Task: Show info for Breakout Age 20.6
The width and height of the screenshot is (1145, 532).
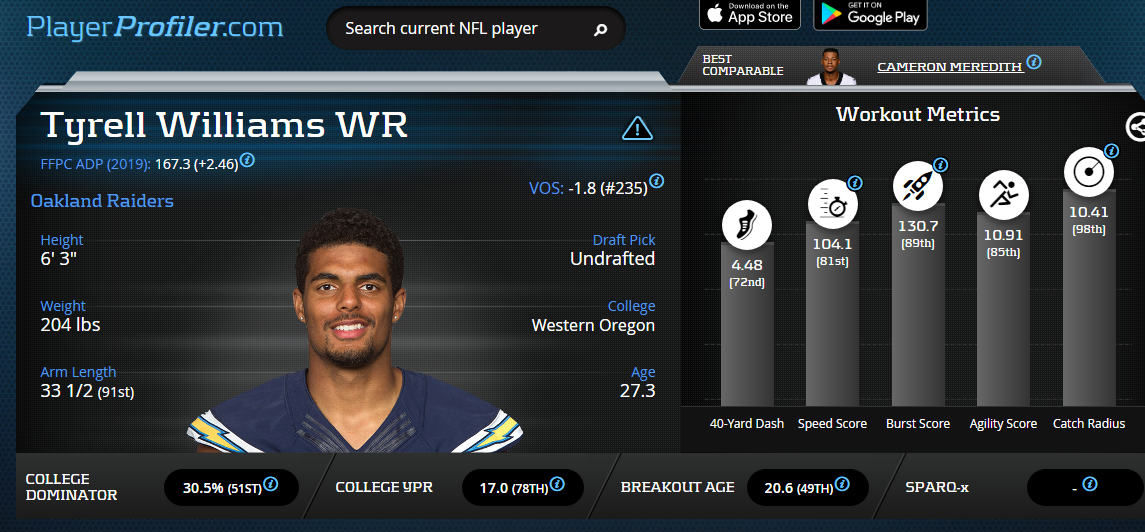Action: pos(843,486)
